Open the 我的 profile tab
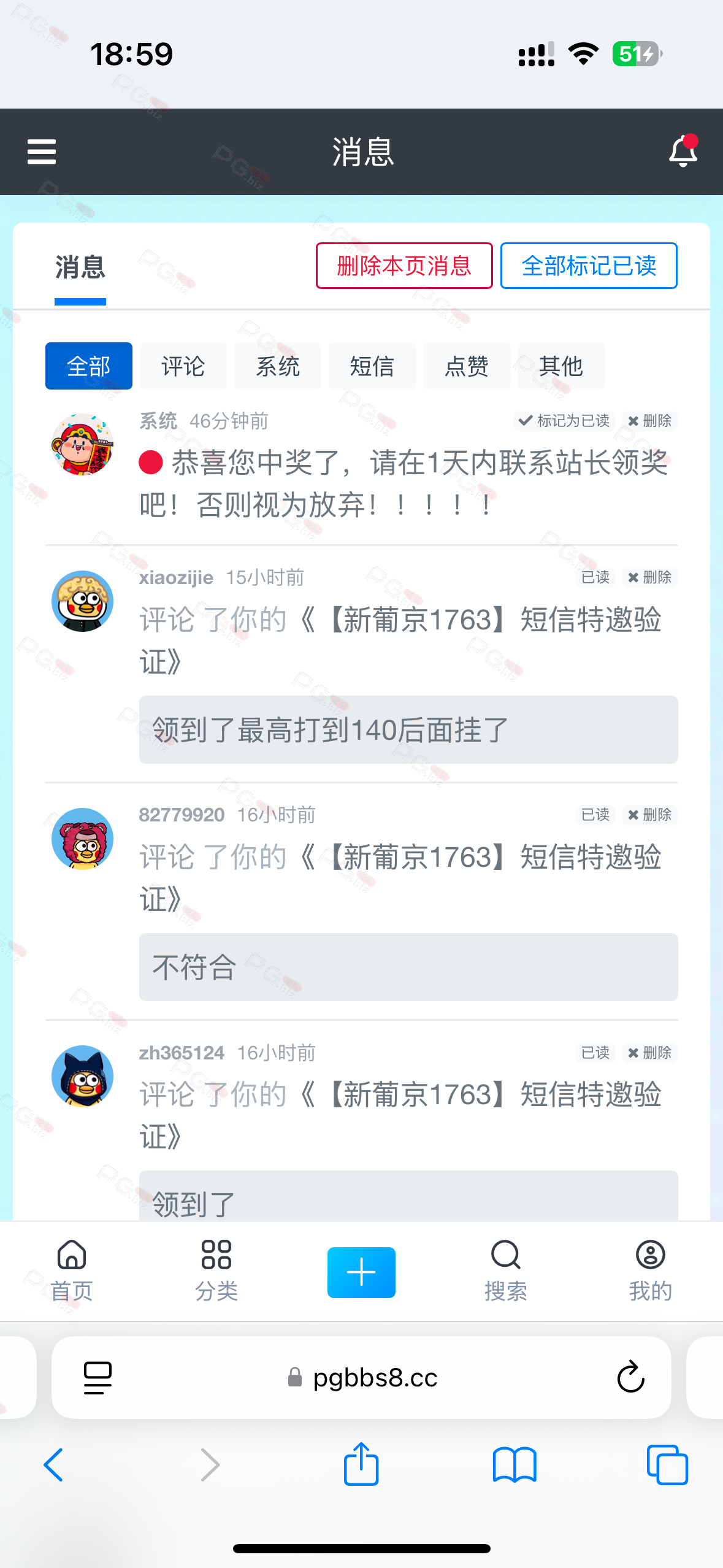The height and width of the screenshot is (1568, 723). click(x=651, y=1270)
